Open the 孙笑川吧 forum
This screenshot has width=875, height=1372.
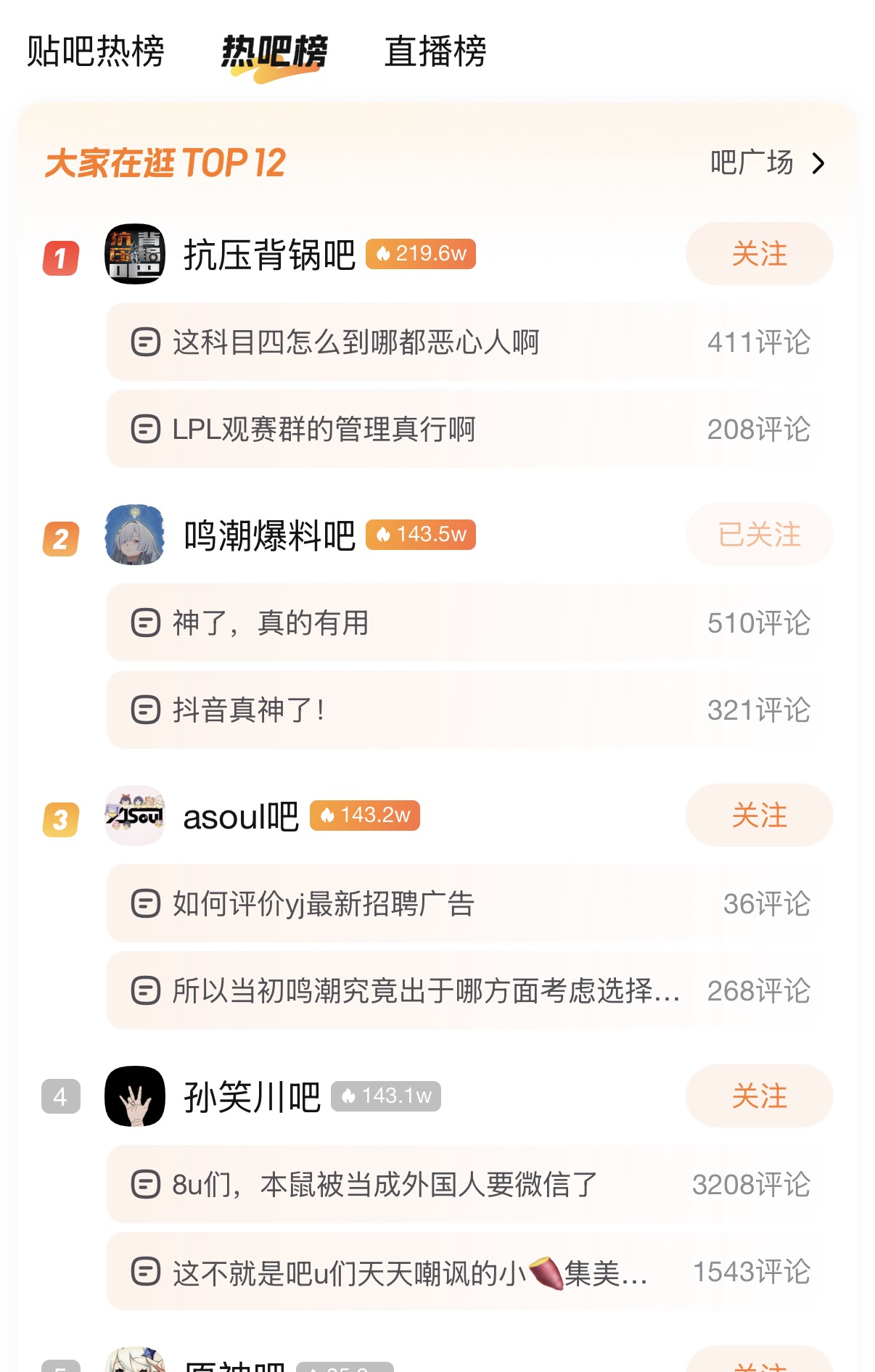click(251, 1097)
